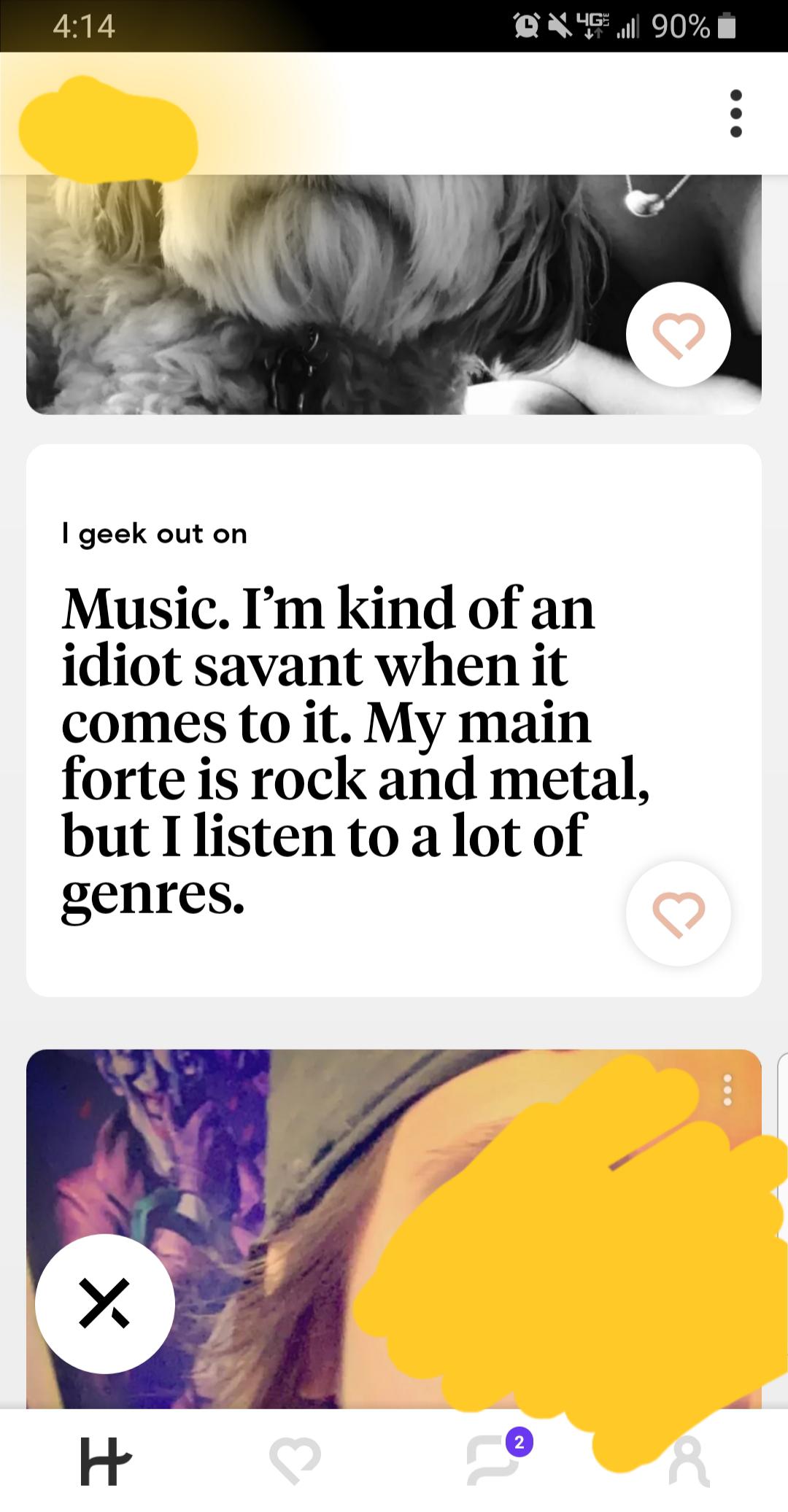Like the 'I geek out on' prompt answer

coord(678,914)
